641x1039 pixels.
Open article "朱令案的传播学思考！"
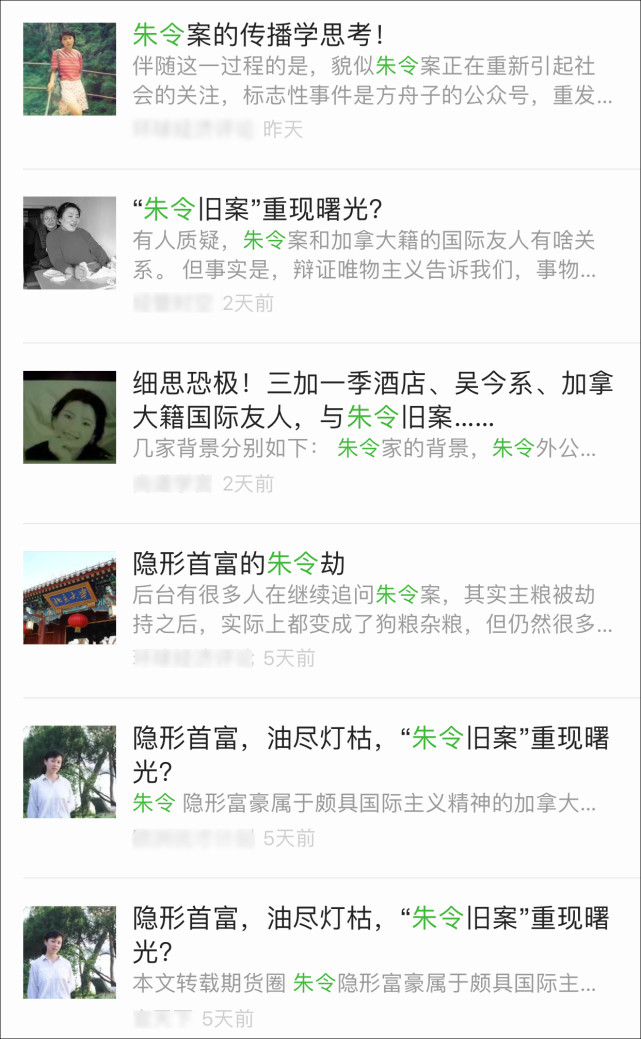(x=258, y=35)
